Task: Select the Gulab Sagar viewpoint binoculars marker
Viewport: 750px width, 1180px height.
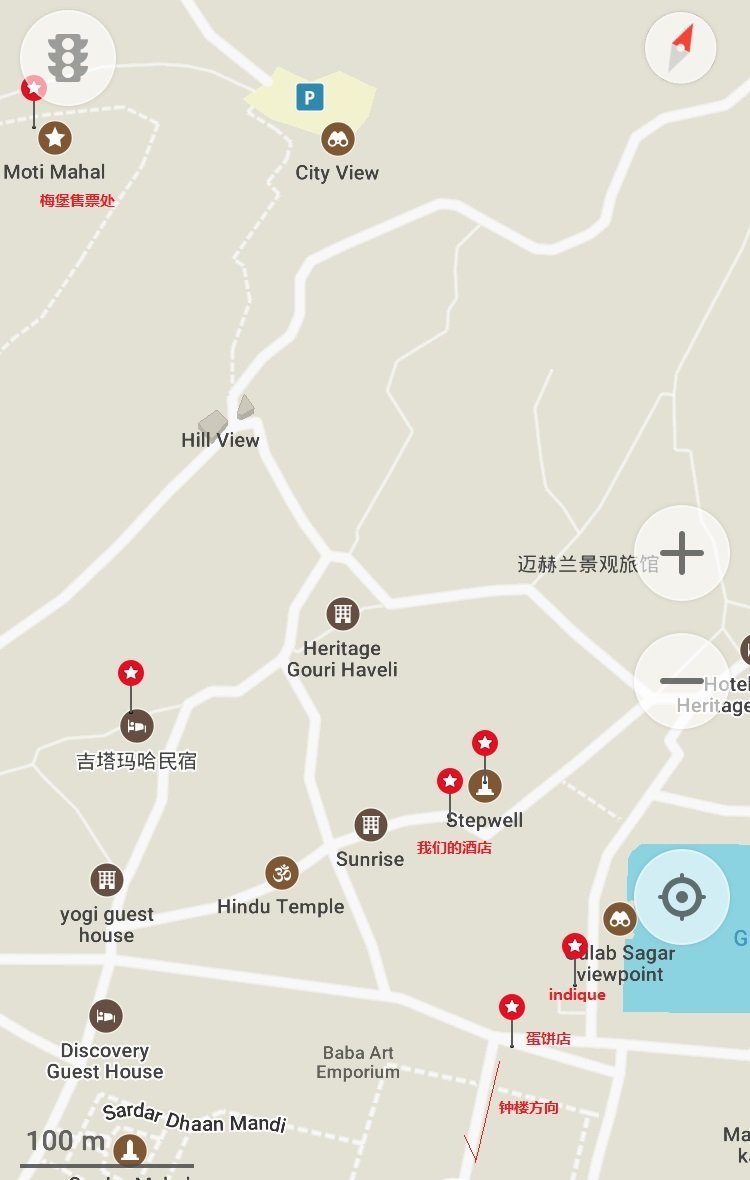Action: coord(619,918)
